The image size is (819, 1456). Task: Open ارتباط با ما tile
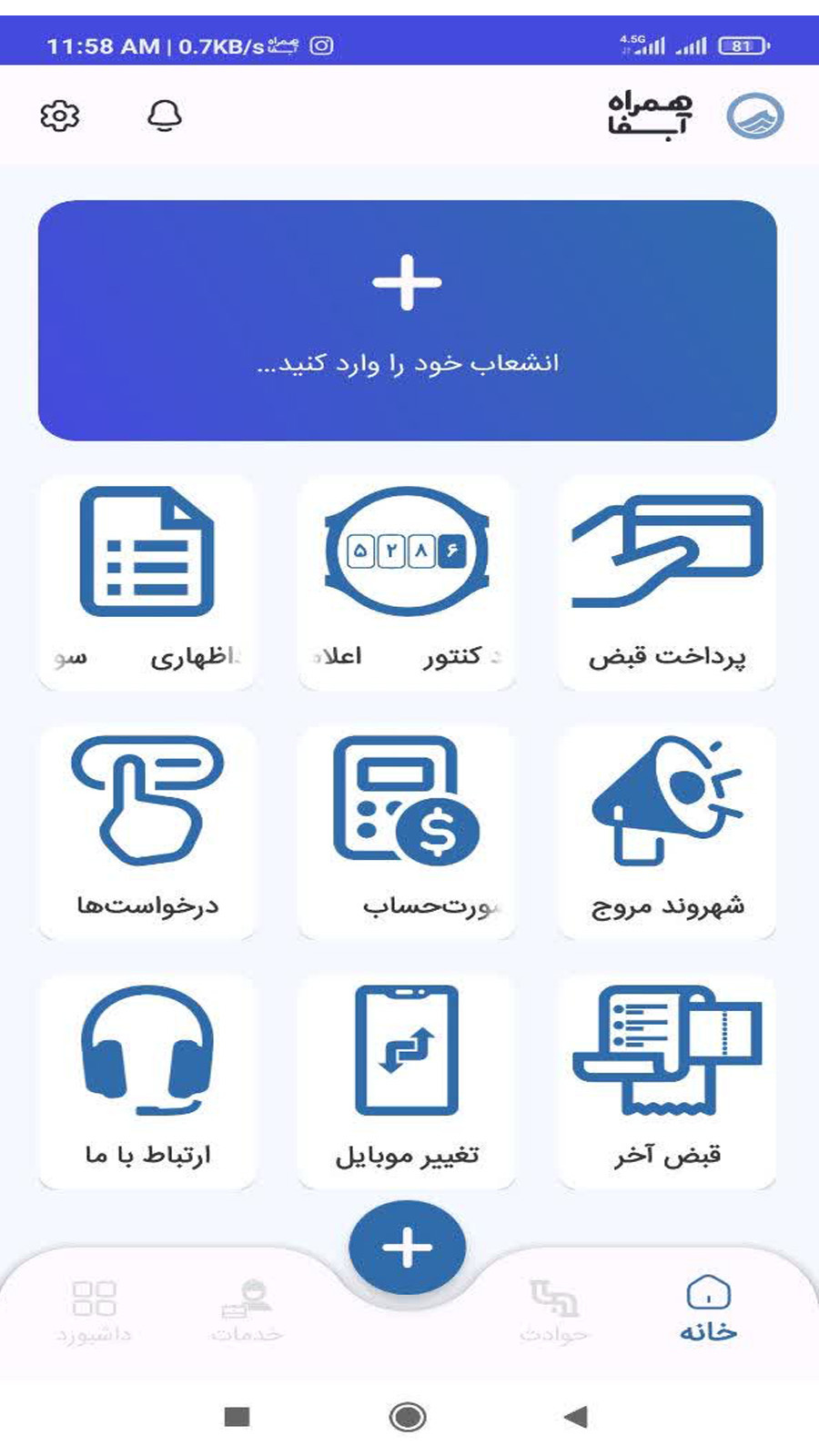coord(147,1081)
